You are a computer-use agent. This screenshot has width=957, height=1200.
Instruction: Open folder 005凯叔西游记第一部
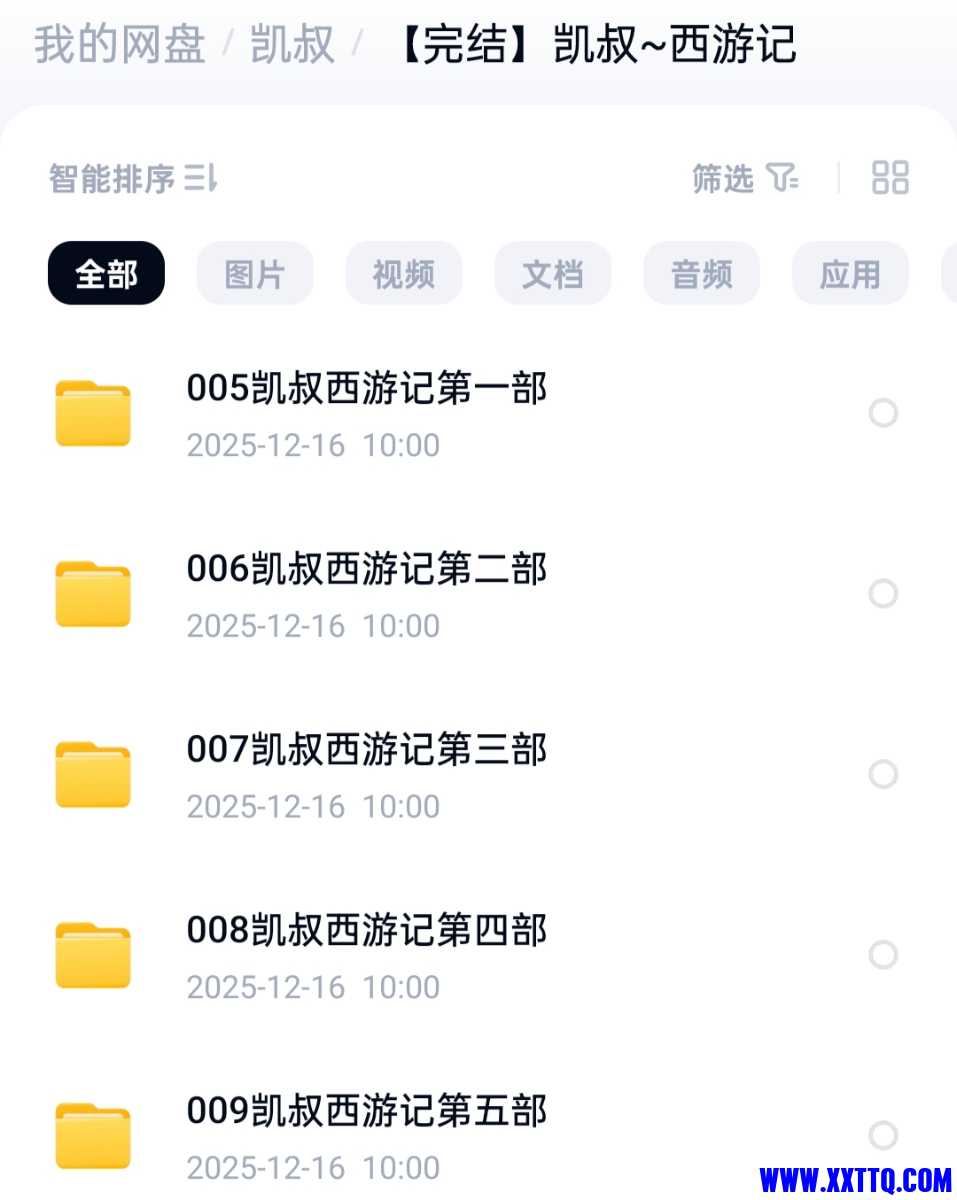click(366, 389)
